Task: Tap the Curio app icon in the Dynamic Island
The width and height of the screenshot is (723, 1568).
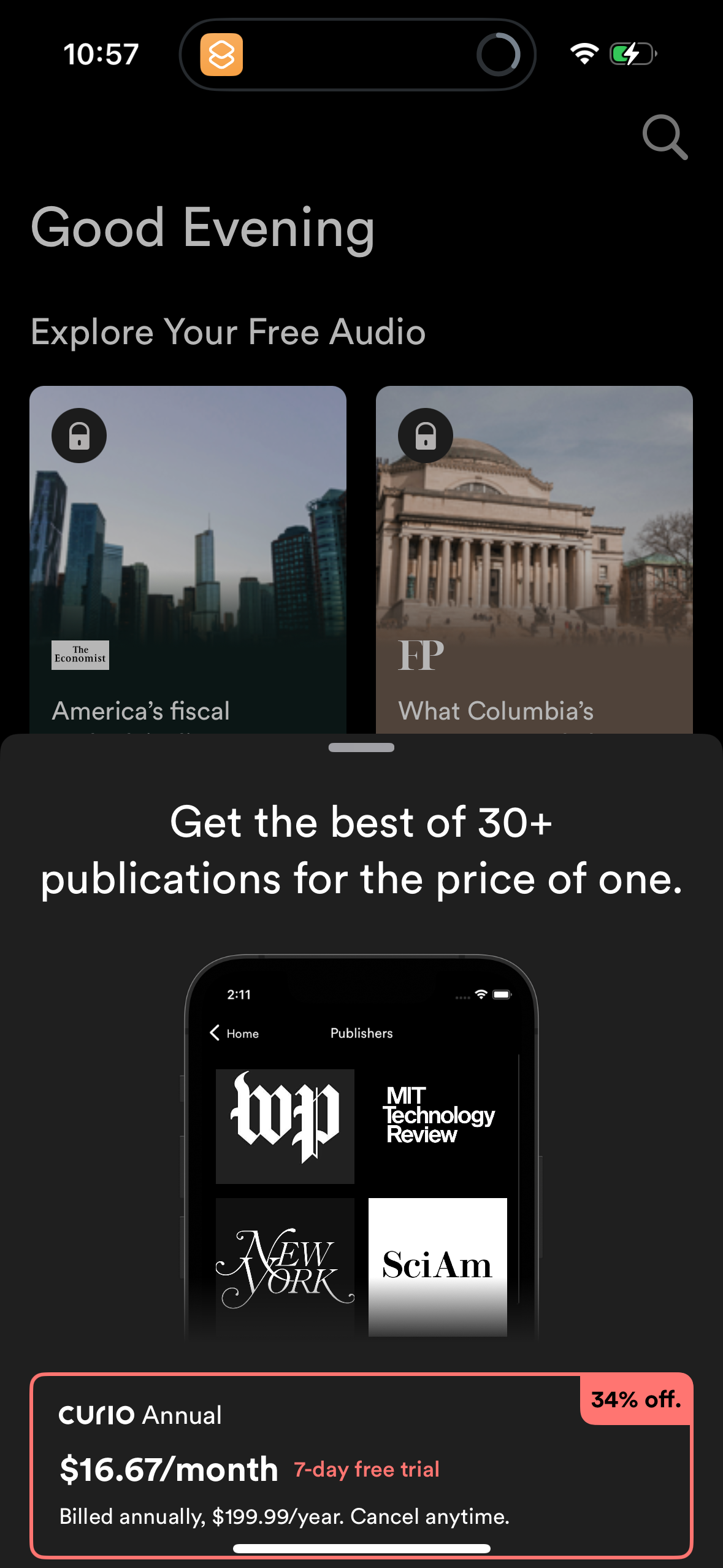Action: click(x=223, y=55)
